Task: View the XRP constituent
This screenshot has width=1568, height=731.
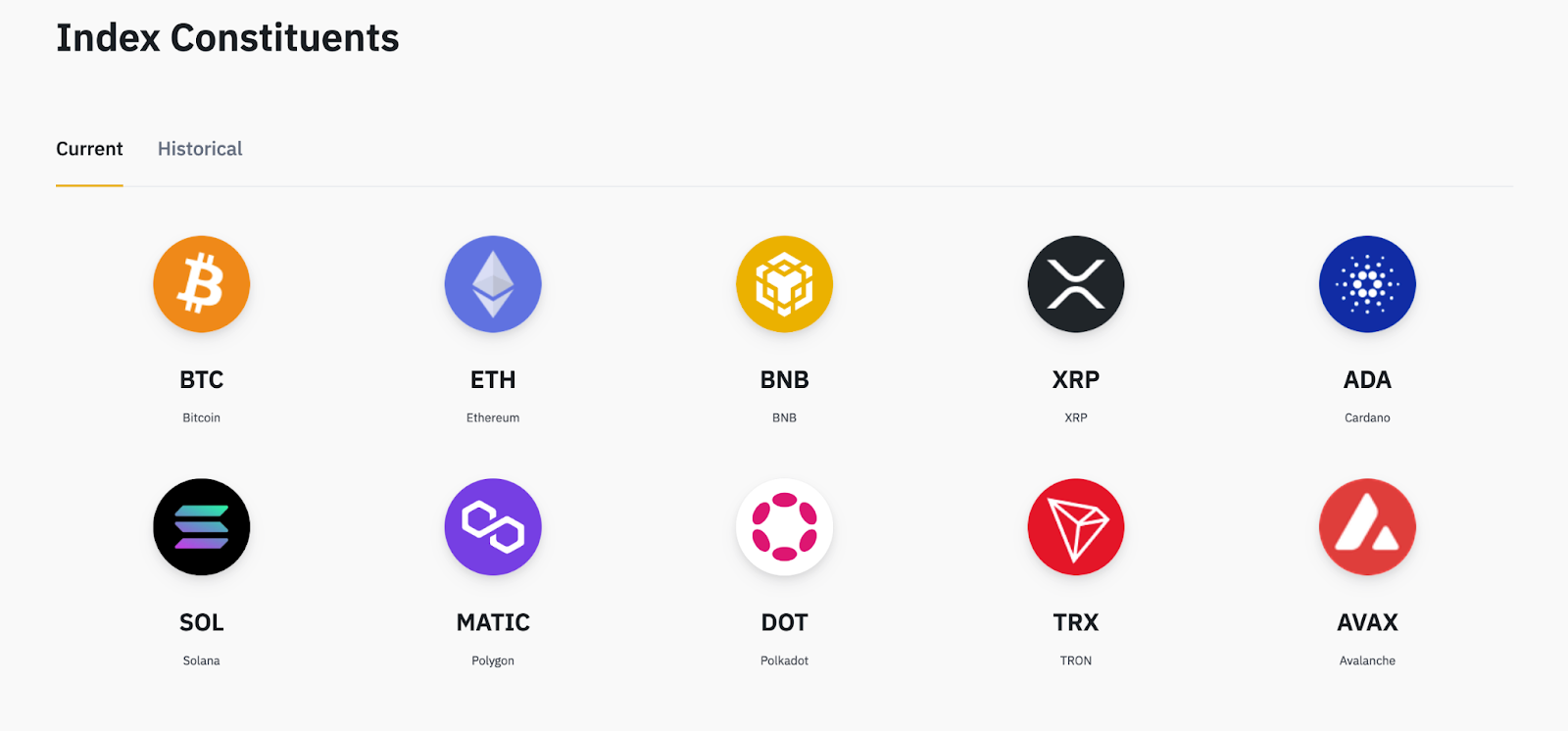Action: 1075,285
